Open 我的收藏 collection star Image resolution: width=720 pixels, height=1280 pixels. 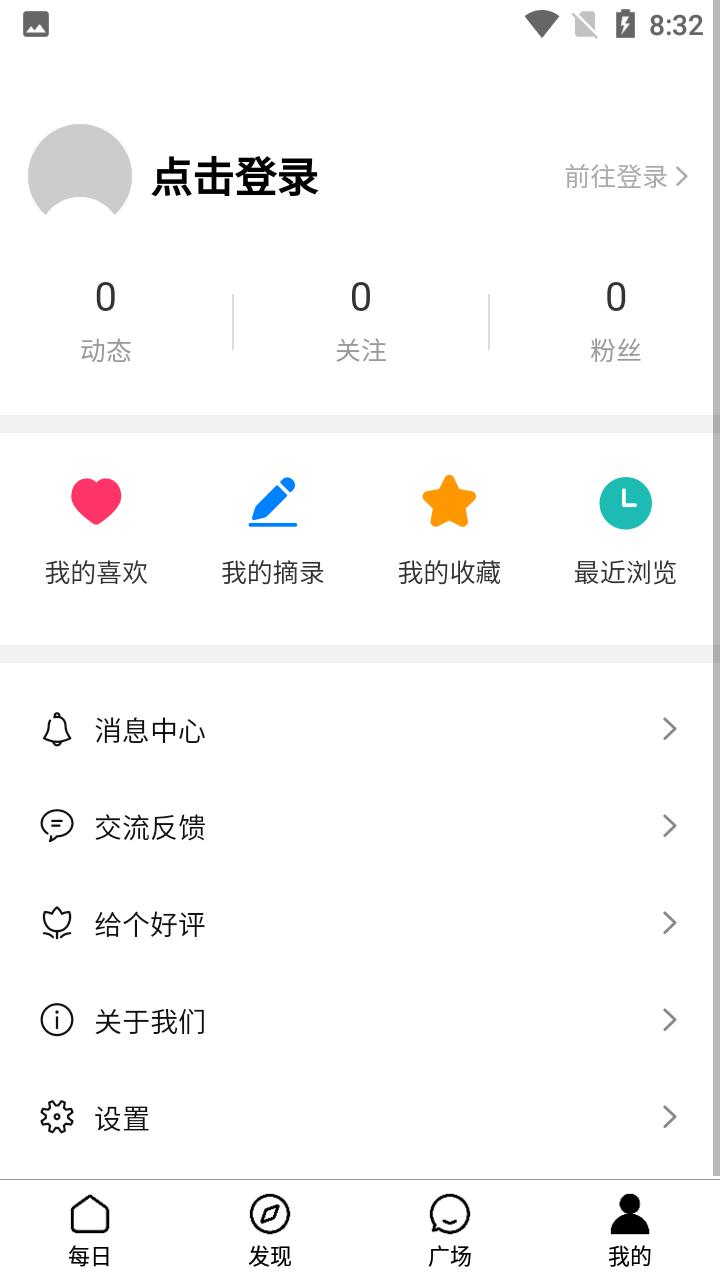[449, 530]
